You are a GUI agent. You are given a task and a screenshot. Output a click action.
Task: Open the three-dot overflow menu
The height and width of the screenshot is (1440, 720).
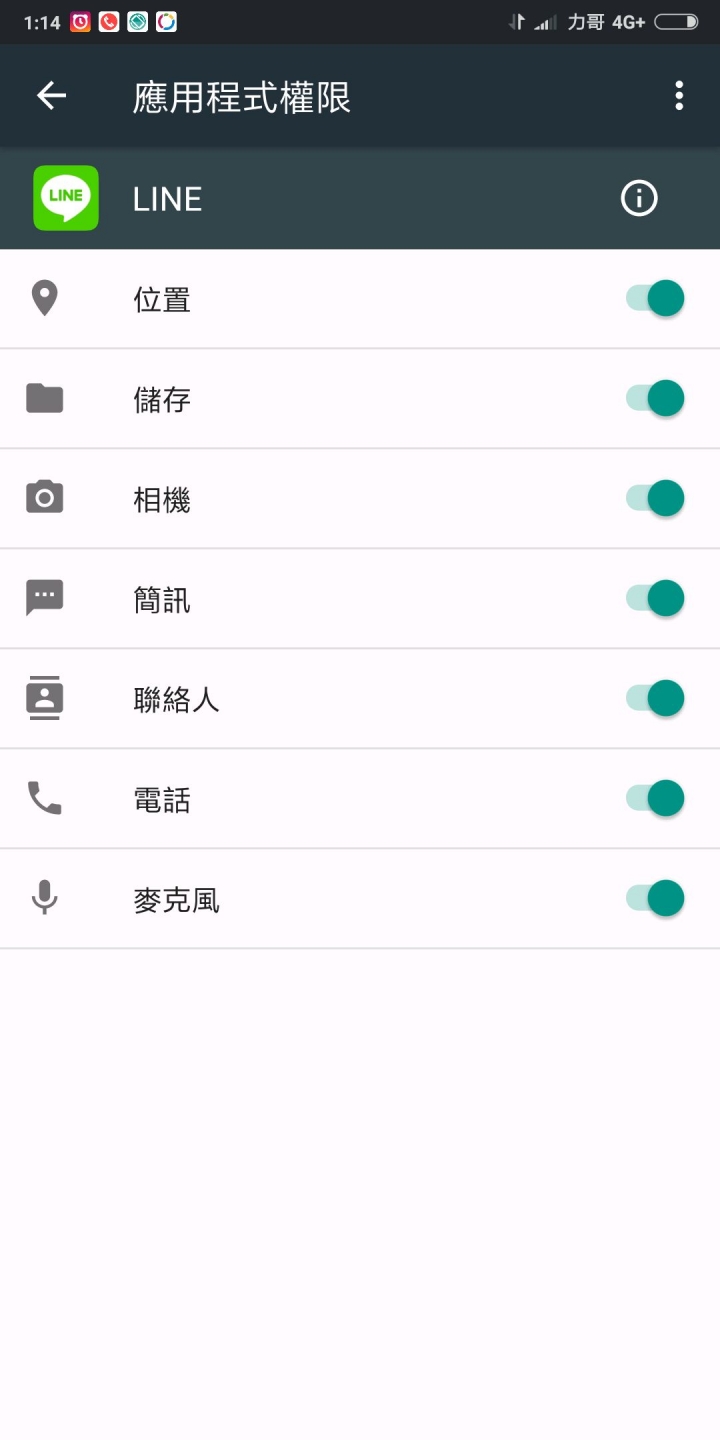(x=679, y=96)
